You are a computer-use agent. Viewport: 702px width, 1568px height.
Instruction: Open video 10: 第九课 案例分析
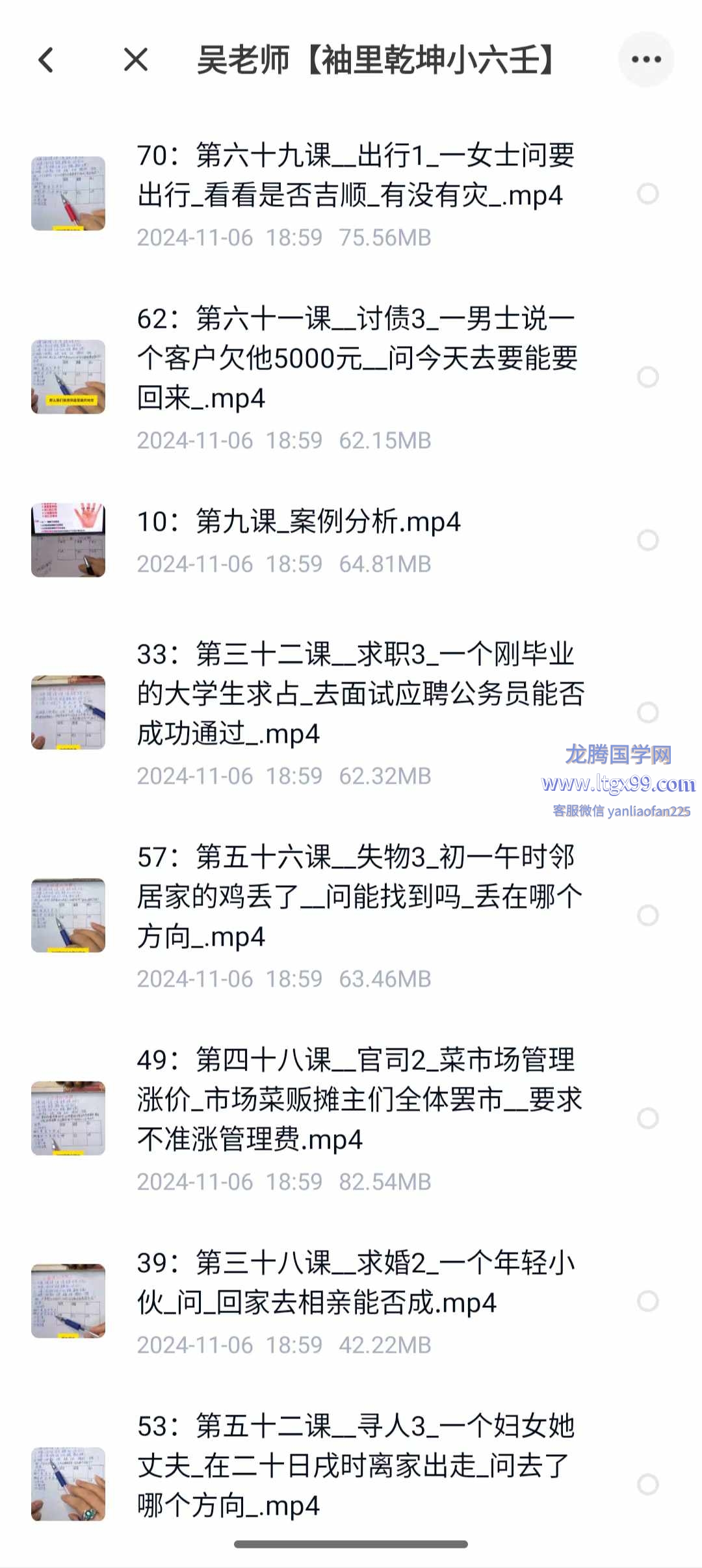pyautogui.click(x=299, y=522)
